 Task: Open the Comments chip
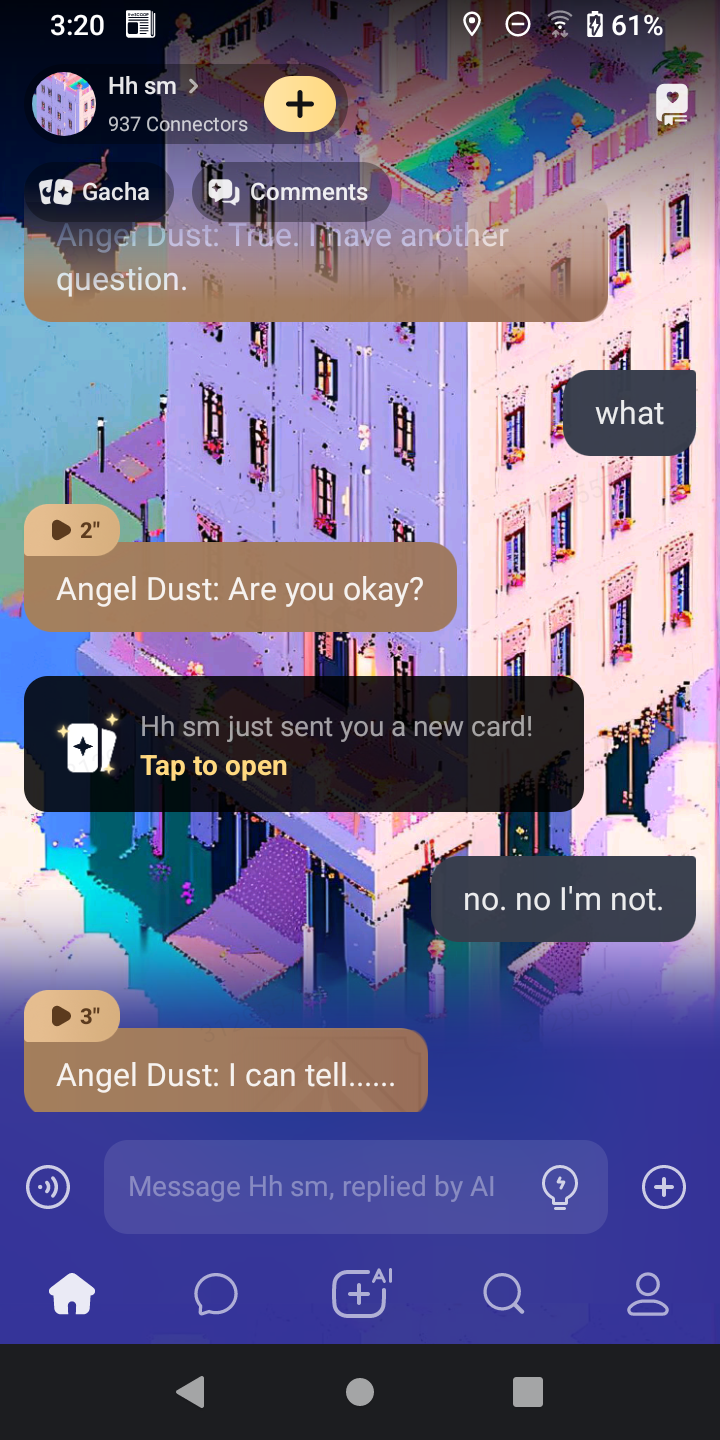[289, 192]
